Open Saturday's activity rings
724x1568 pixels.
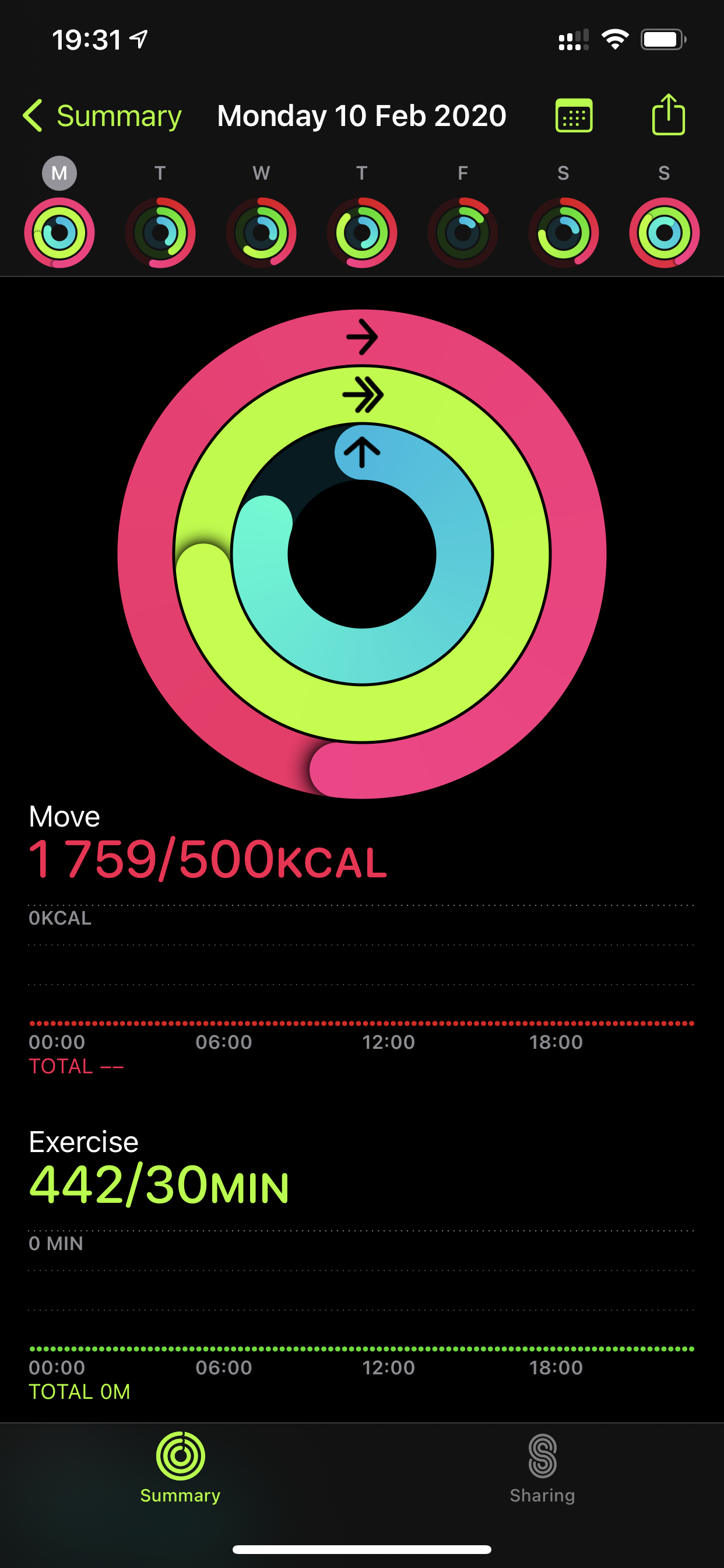click(563, 233)
